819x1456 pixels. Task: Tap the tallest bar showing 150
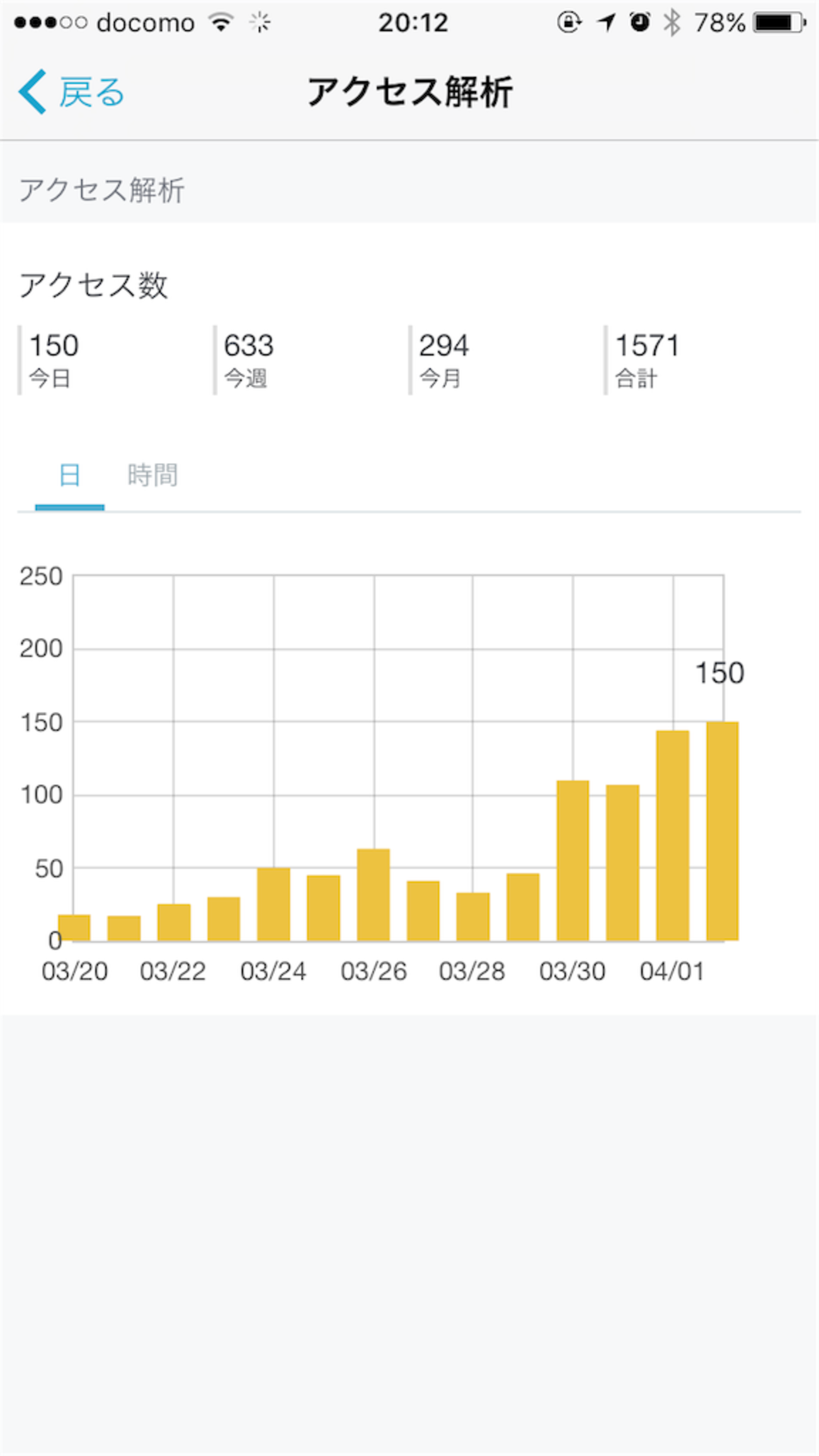coord(722,831)
